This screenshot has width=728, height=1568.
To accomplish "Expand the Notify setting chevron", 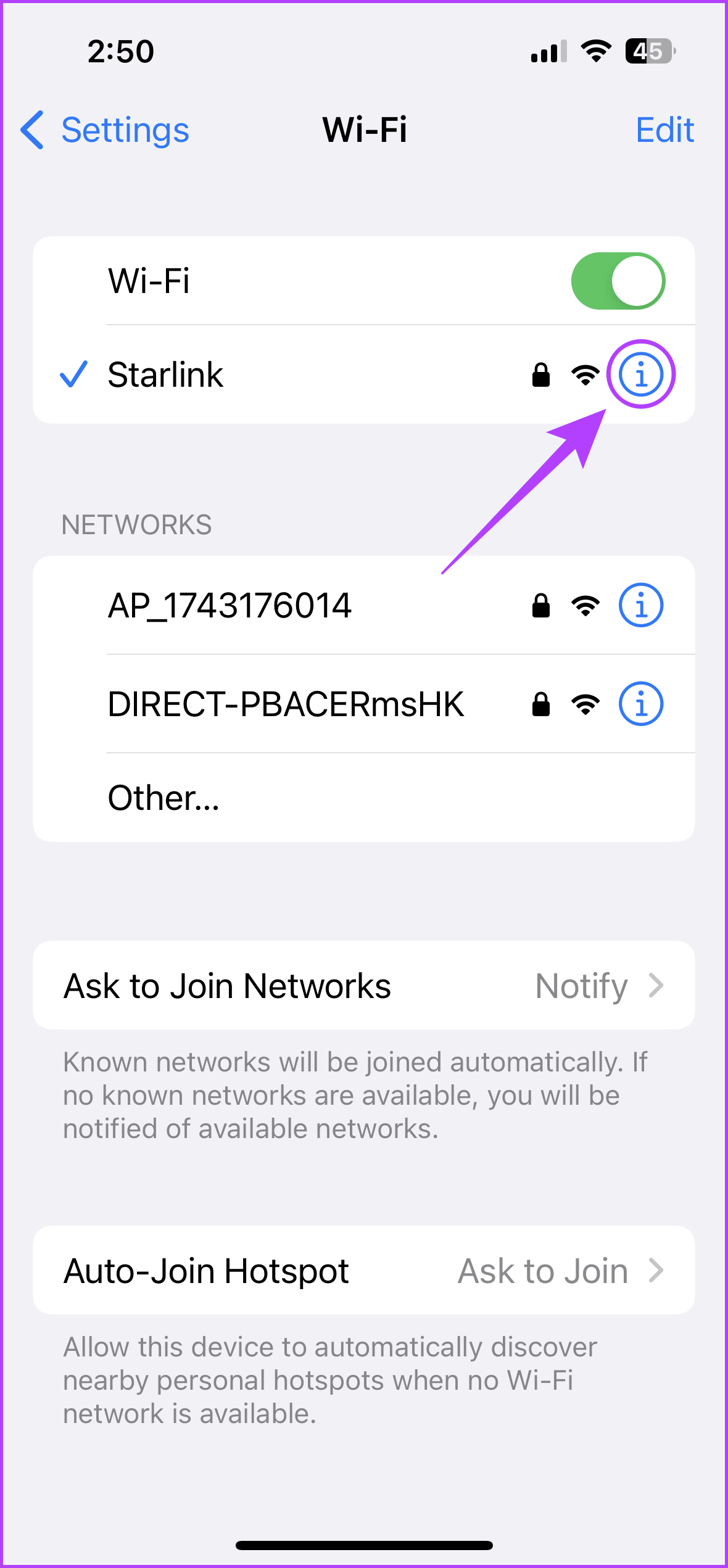I will click(656, 985).
